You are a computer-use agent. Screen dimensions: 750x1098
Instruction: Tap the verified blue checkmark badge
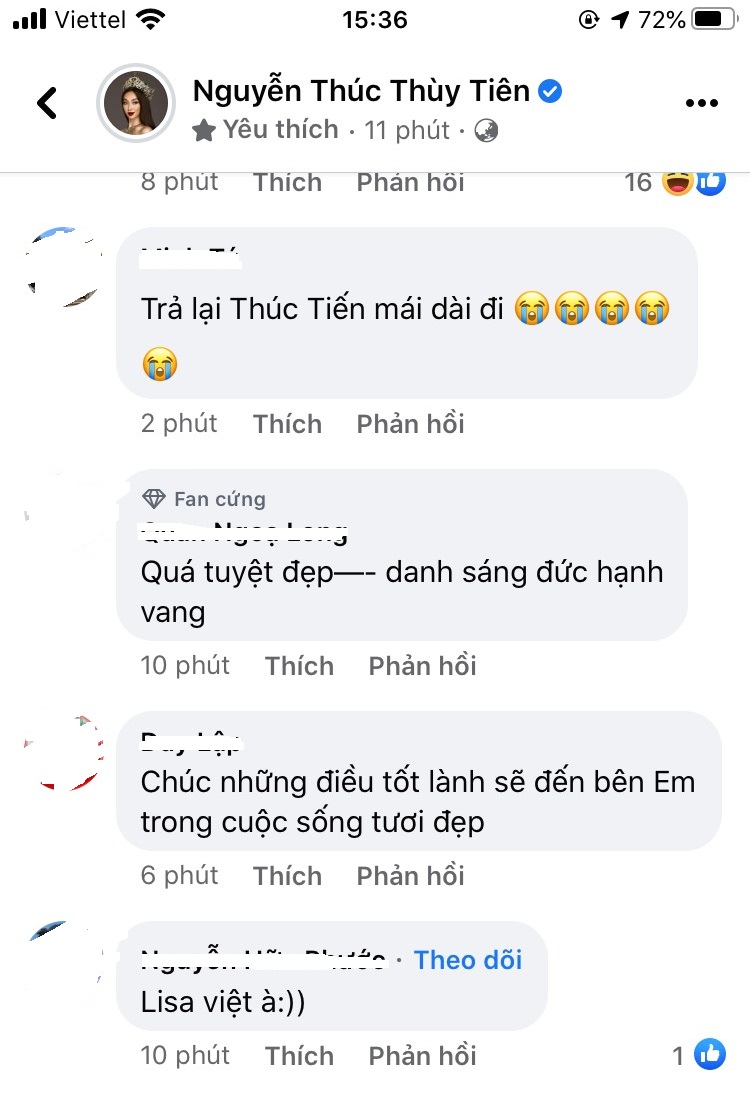549,90
